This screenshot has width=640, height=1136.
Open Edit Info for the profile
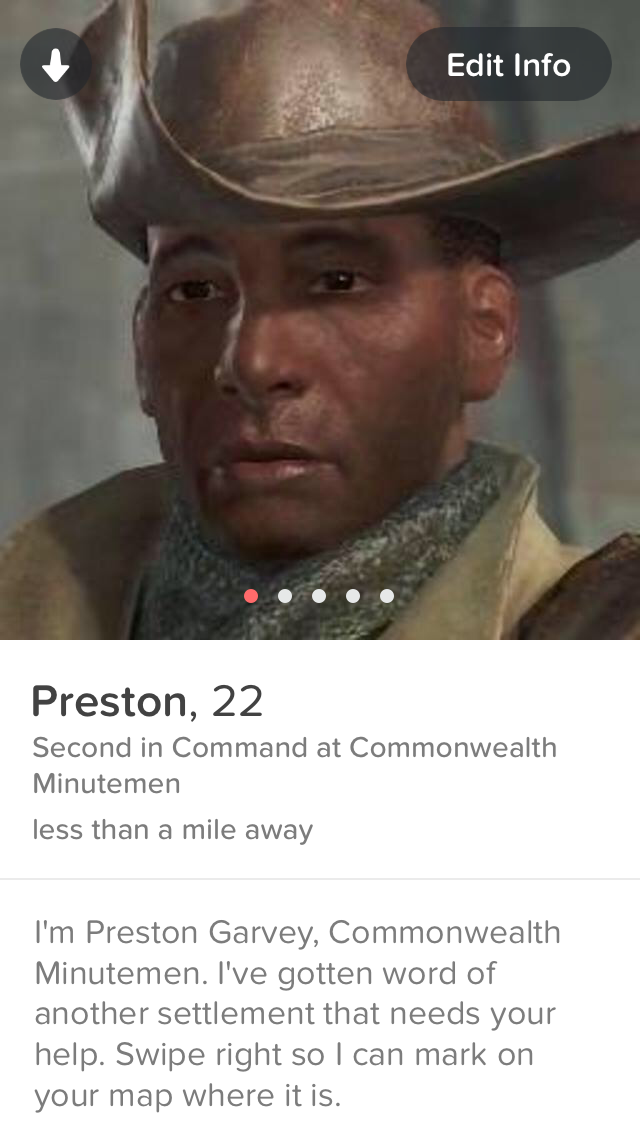tap(508, 65)
